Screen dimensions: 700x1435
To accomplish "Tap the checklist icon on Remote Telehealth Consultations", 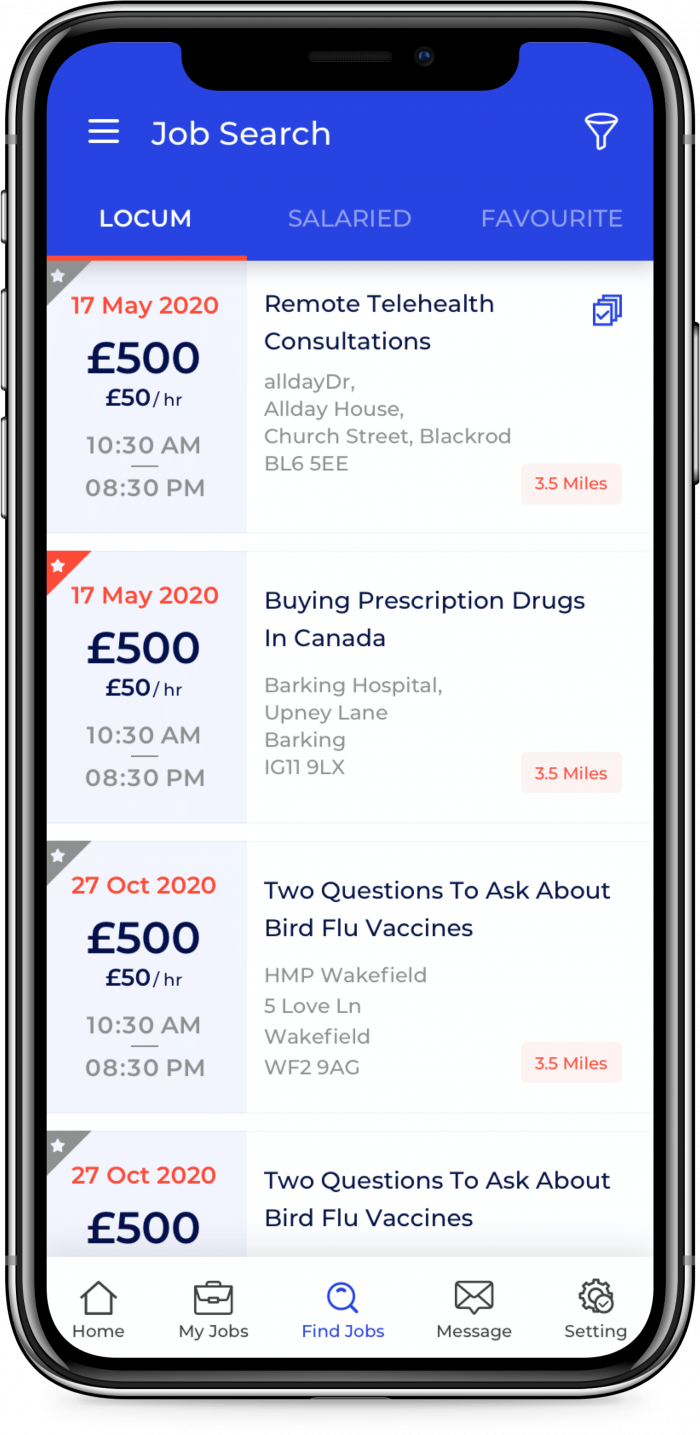I will pos(606,311).
